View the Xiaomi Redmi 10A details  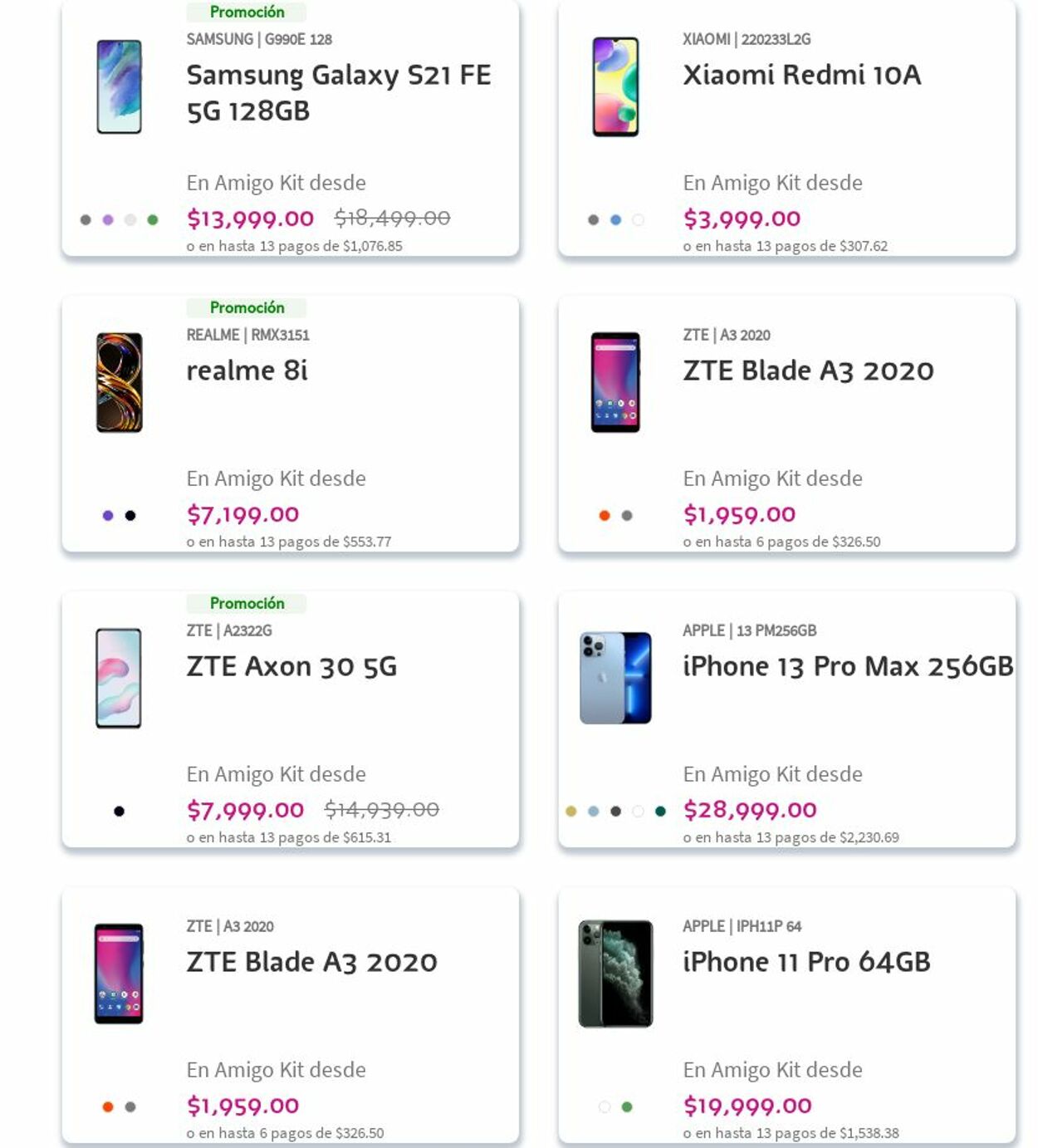(800, 75)
